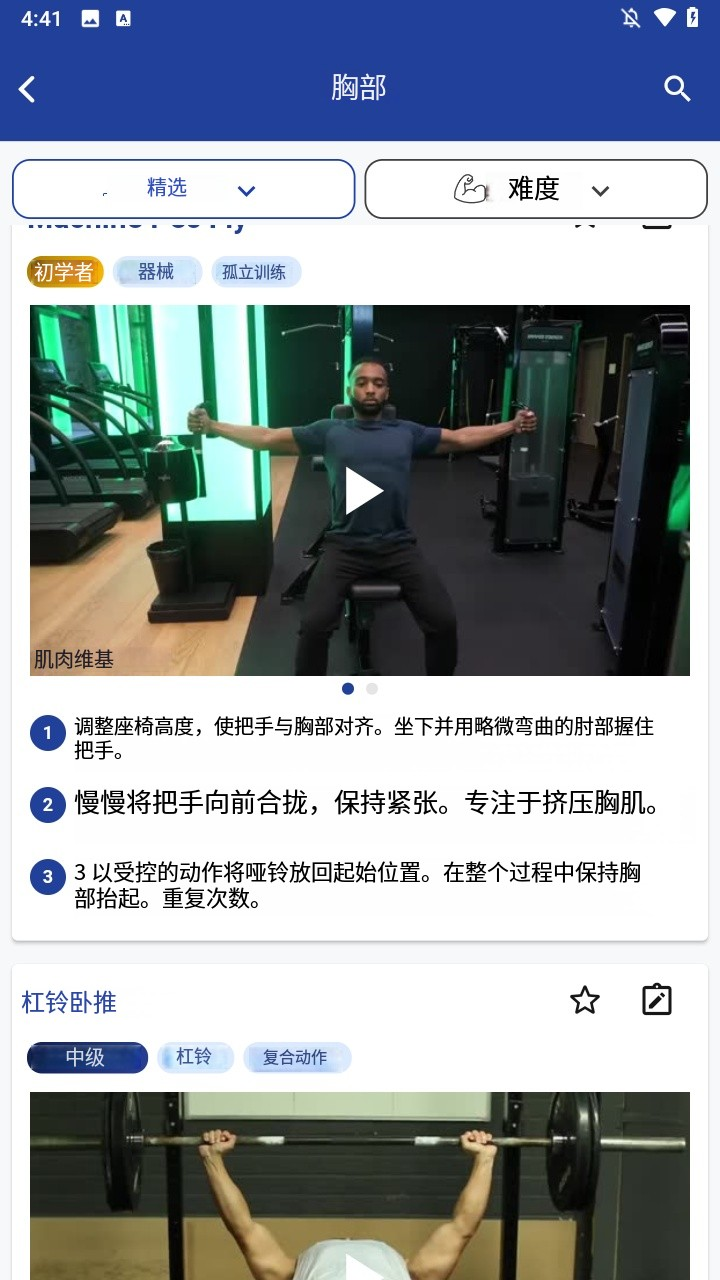Tap the 杠铃 equipment tag
The height and width of the screenshot is (1280, 720).
click(194, 1057)
